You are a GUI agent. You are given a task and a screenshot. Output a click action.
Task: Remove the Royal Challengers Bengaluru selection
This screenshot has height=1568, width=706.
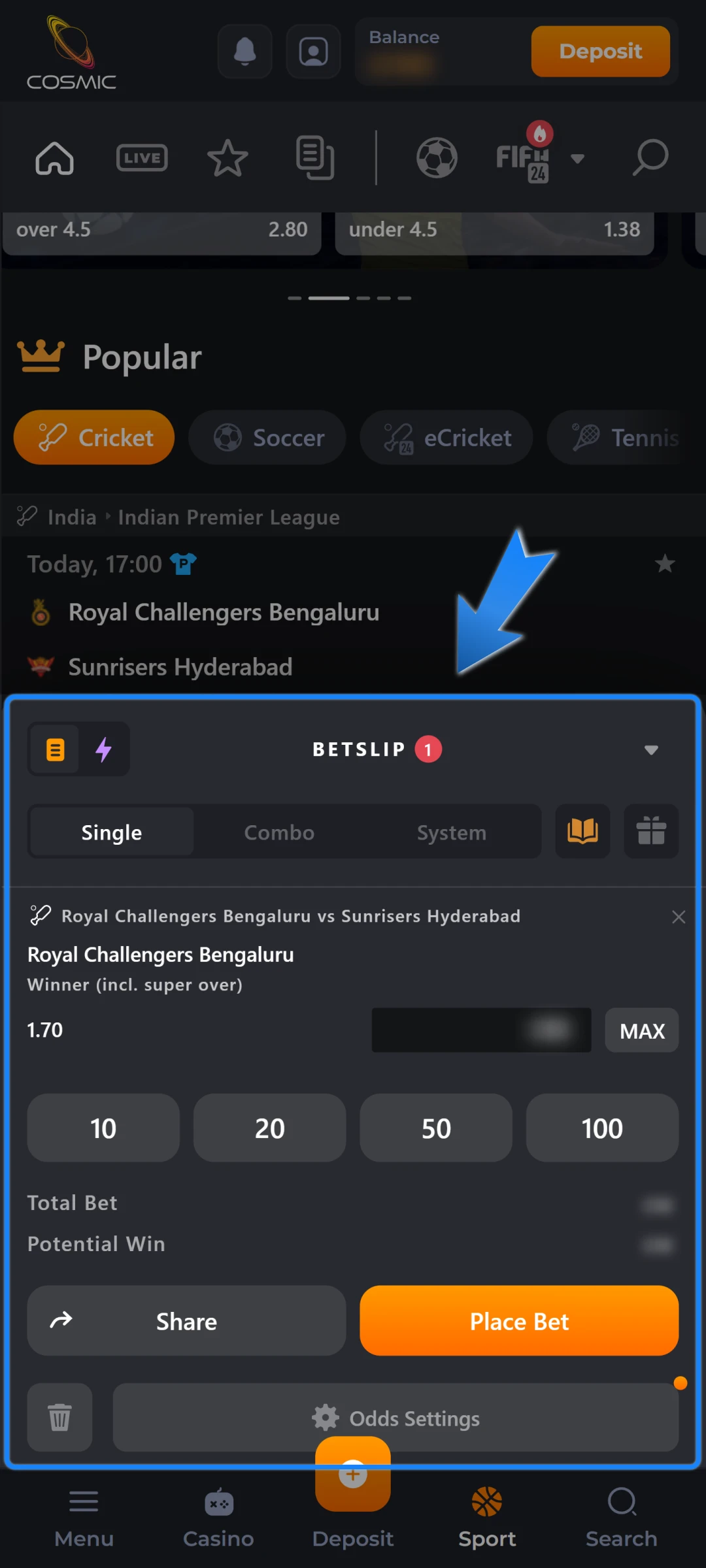(x=679, y=917)
